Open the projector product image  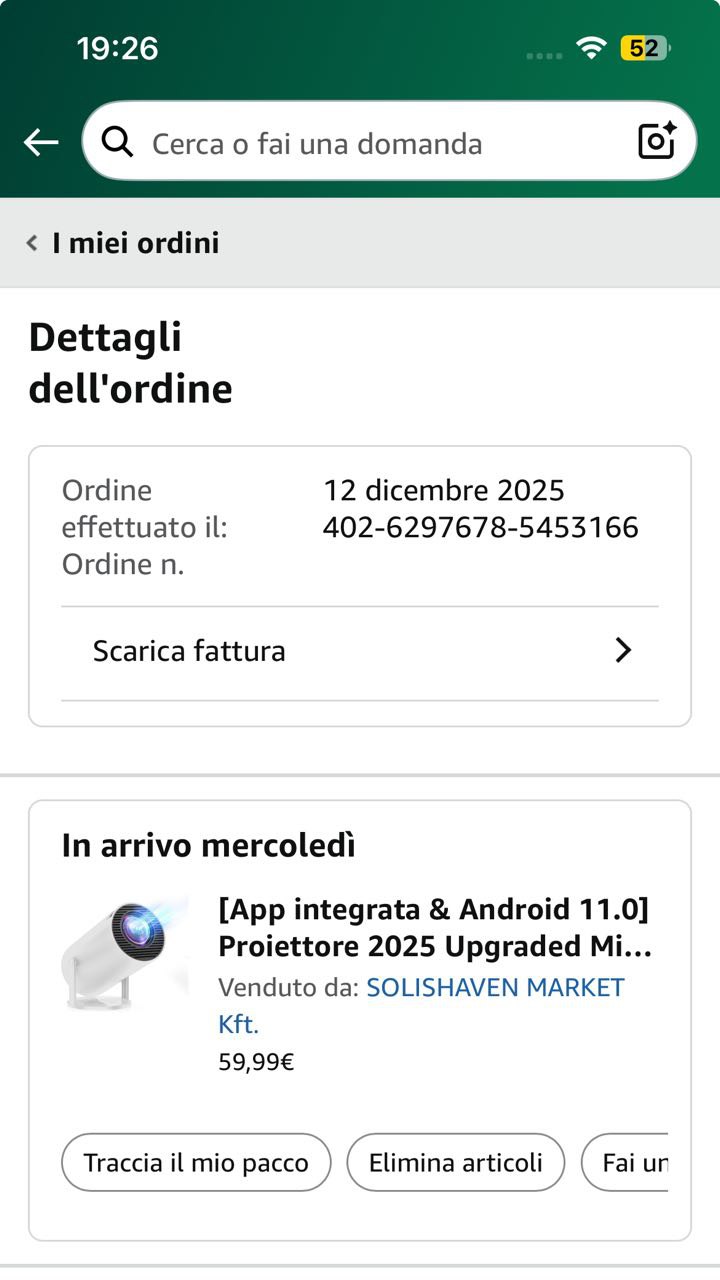[x=125, y=951]
